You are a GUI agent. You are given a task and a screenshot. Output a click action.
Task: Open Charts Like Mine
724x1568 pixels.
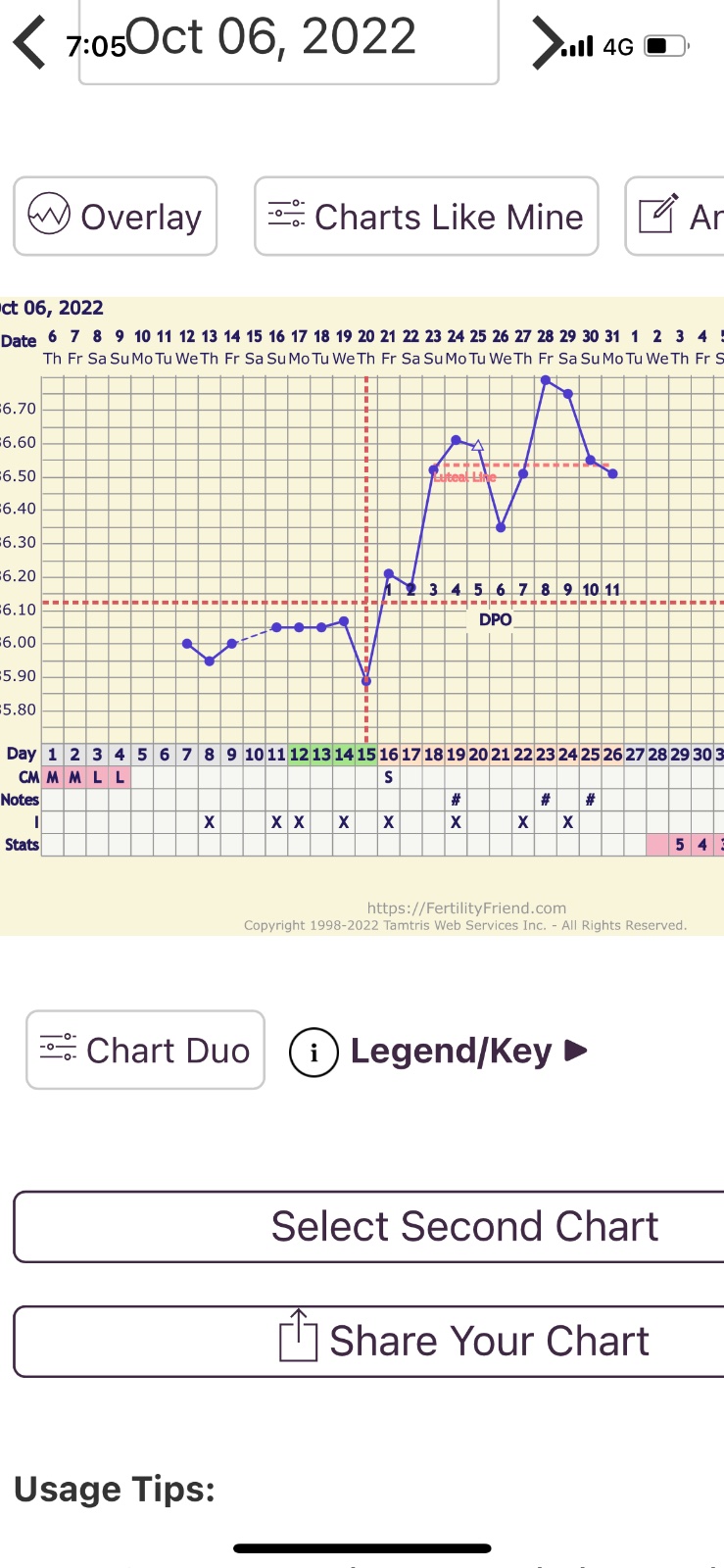click(426, 217)
